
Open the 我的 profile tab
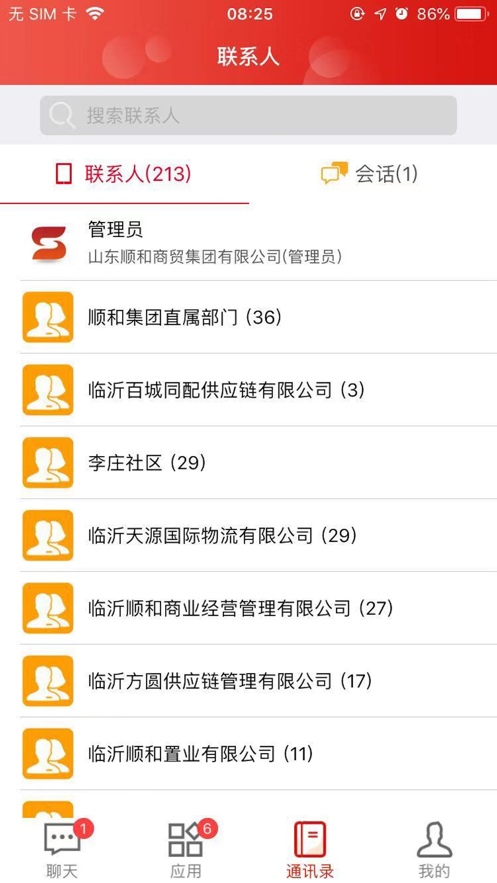pos(435,850)
